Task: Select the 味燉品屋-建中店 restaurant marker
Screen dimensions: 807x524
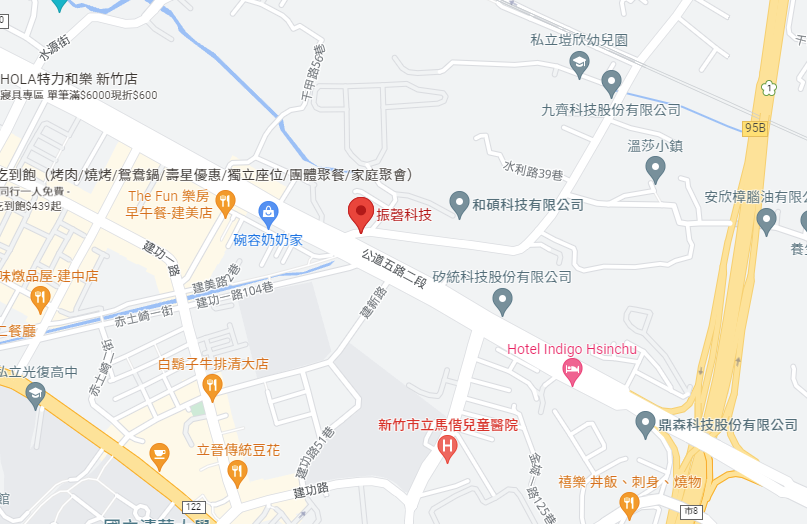Action: pyautogui.click(x=40, y=297)
